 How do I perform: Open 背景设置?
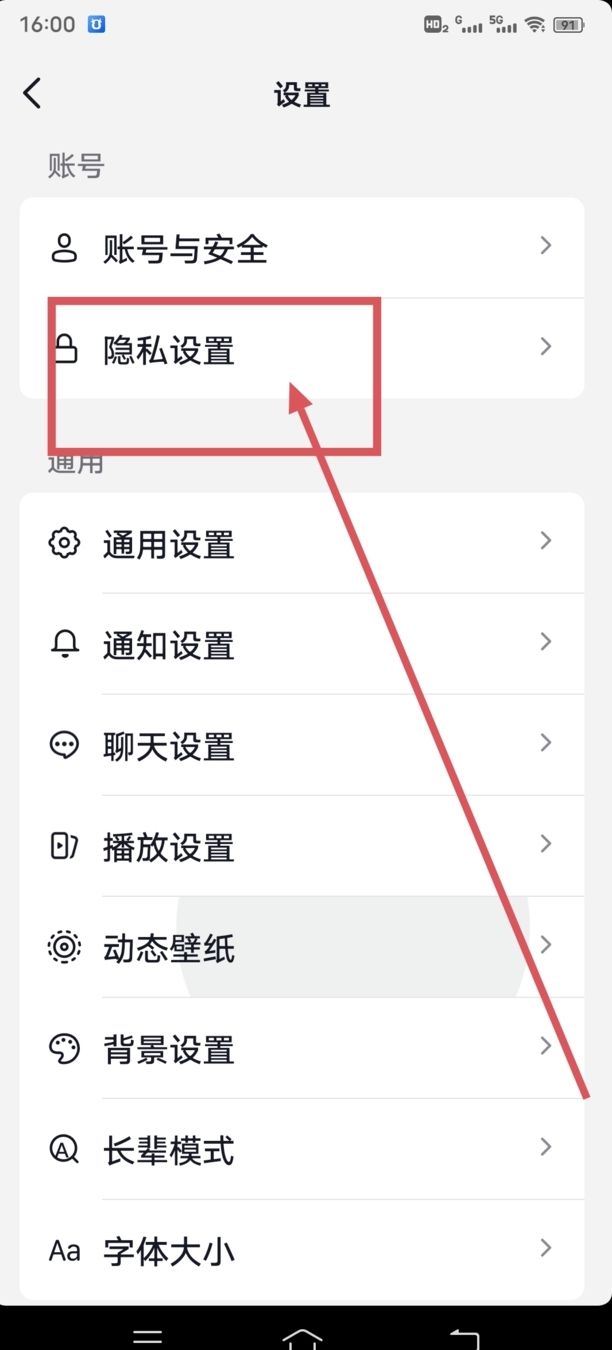coord(300,1049)
